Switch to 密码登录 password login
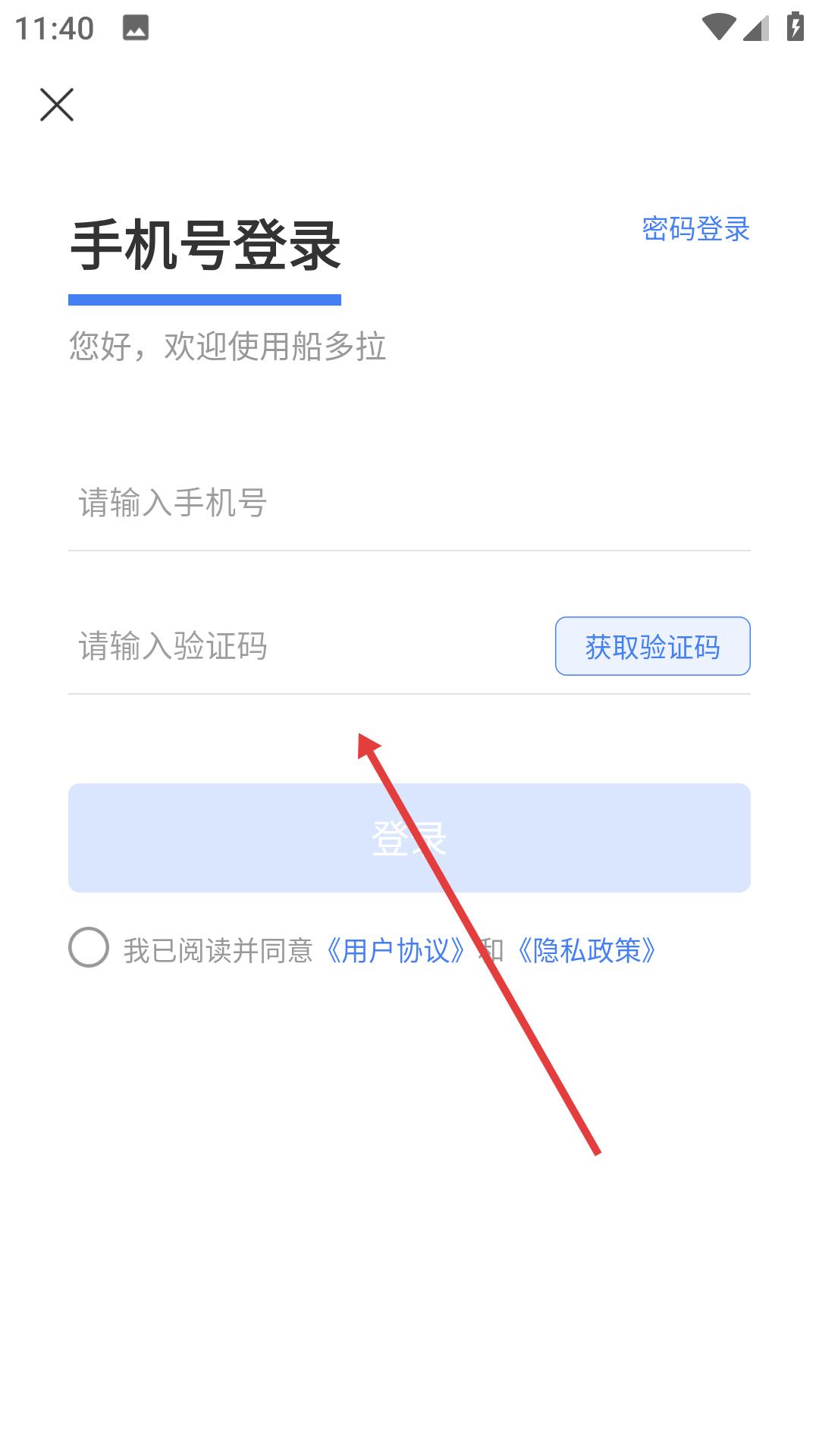This screenshot has height=1456, width=819. (x=695, y=229)
